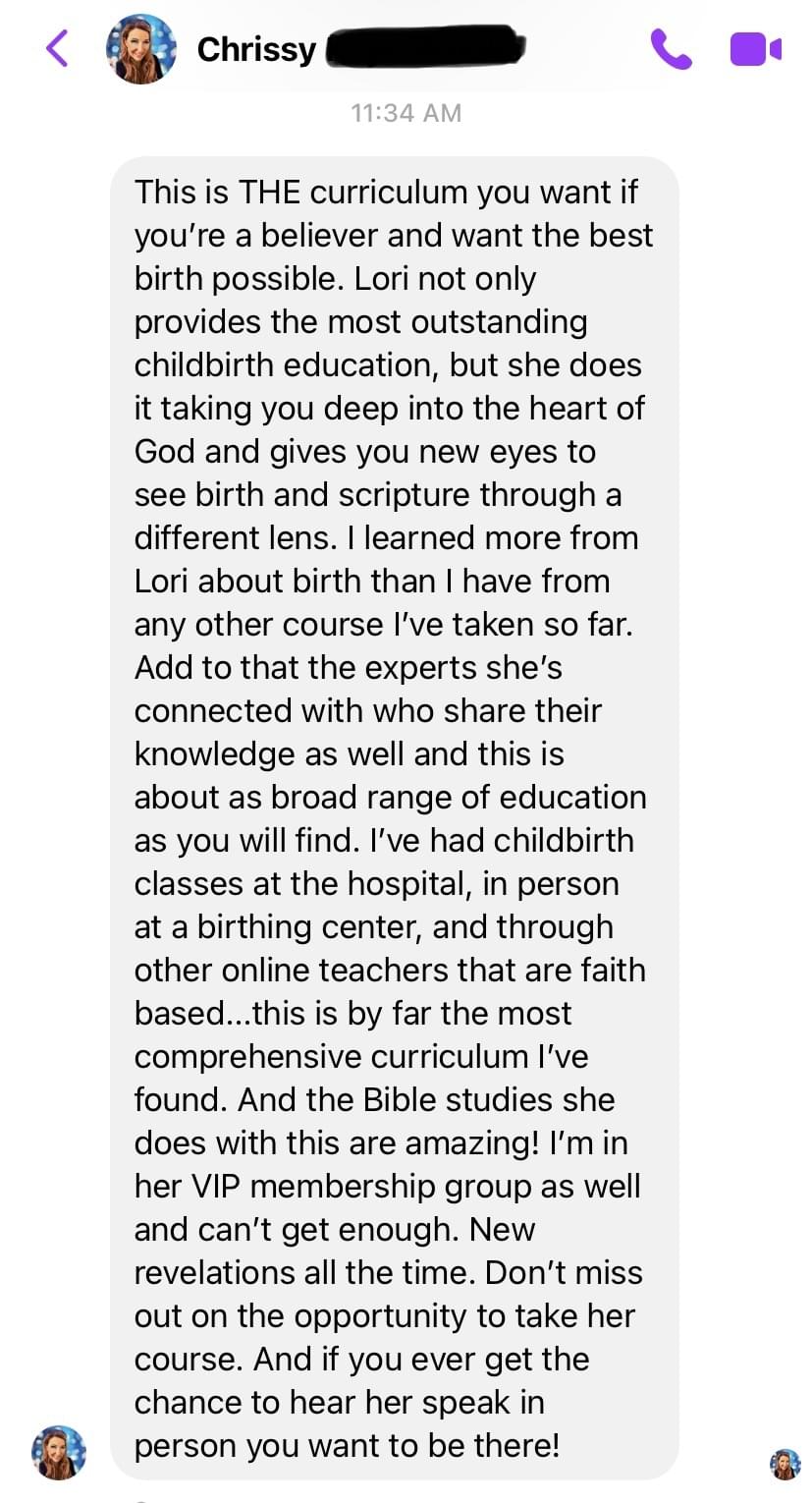This screenshot has height=1503, width=812.
Task: Start a video call with Chrissy
Action: click(755, 48)
